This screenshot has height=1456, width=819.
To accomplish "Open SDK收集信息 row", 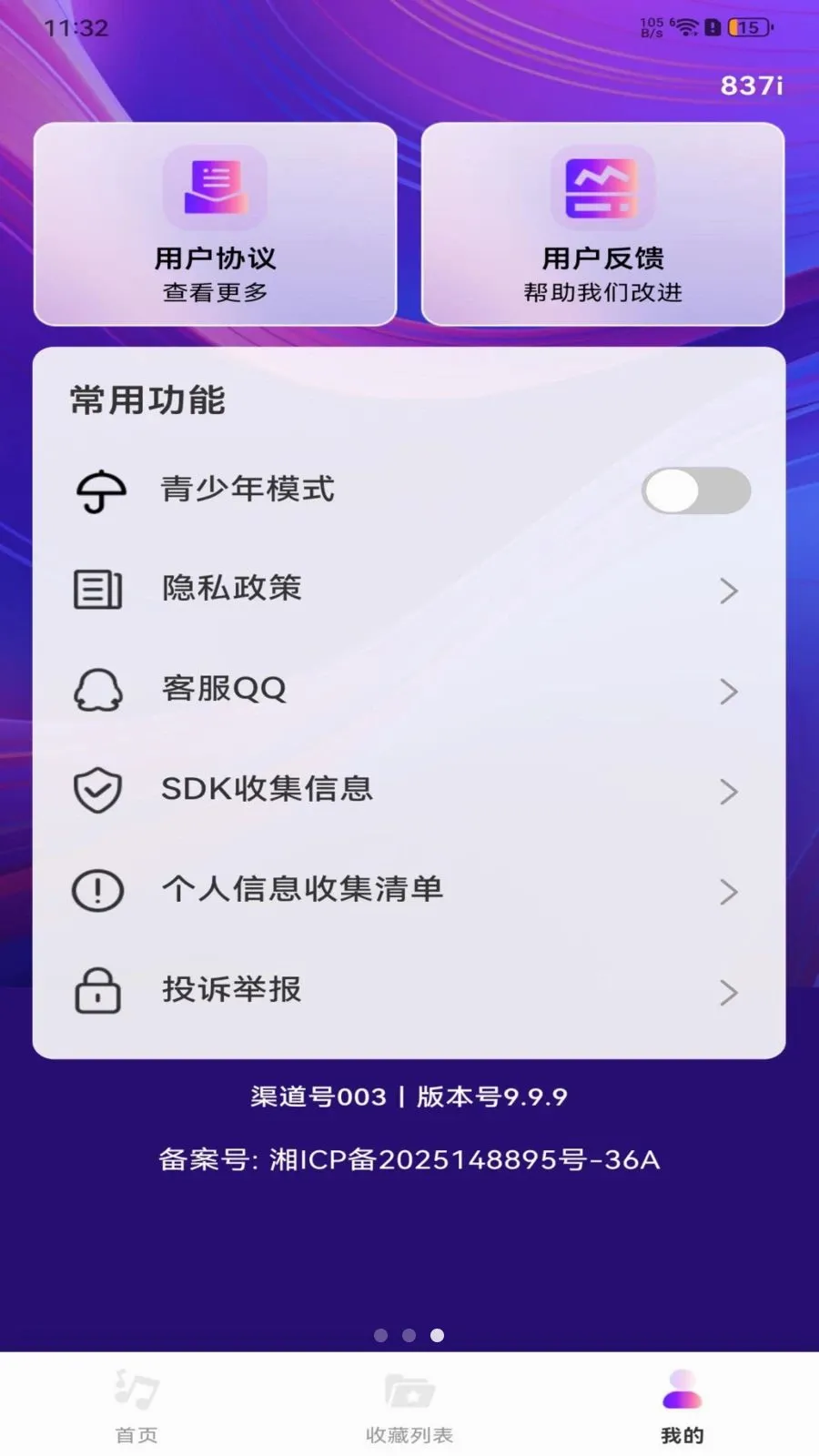I will (409, 790).
